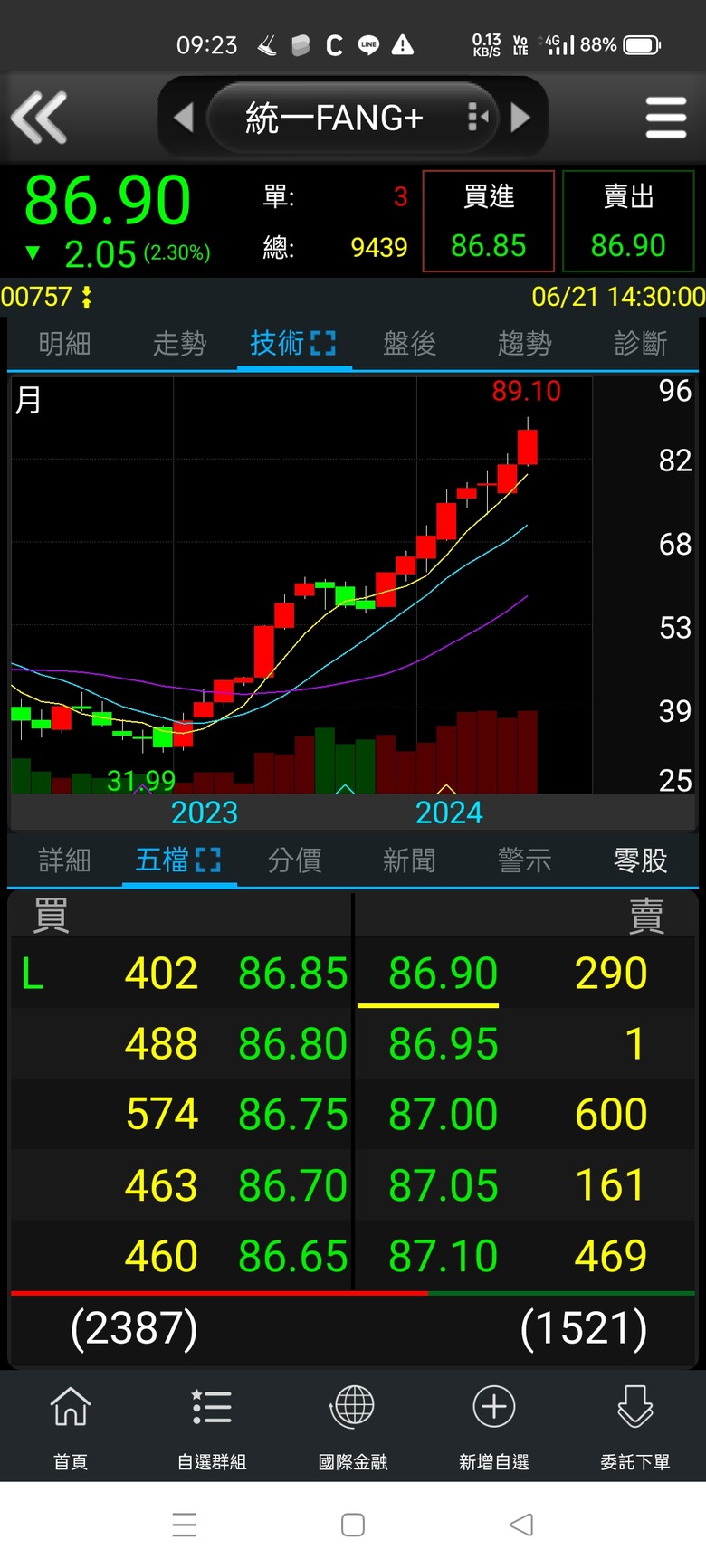Open the 趨勢 tab

524,344
